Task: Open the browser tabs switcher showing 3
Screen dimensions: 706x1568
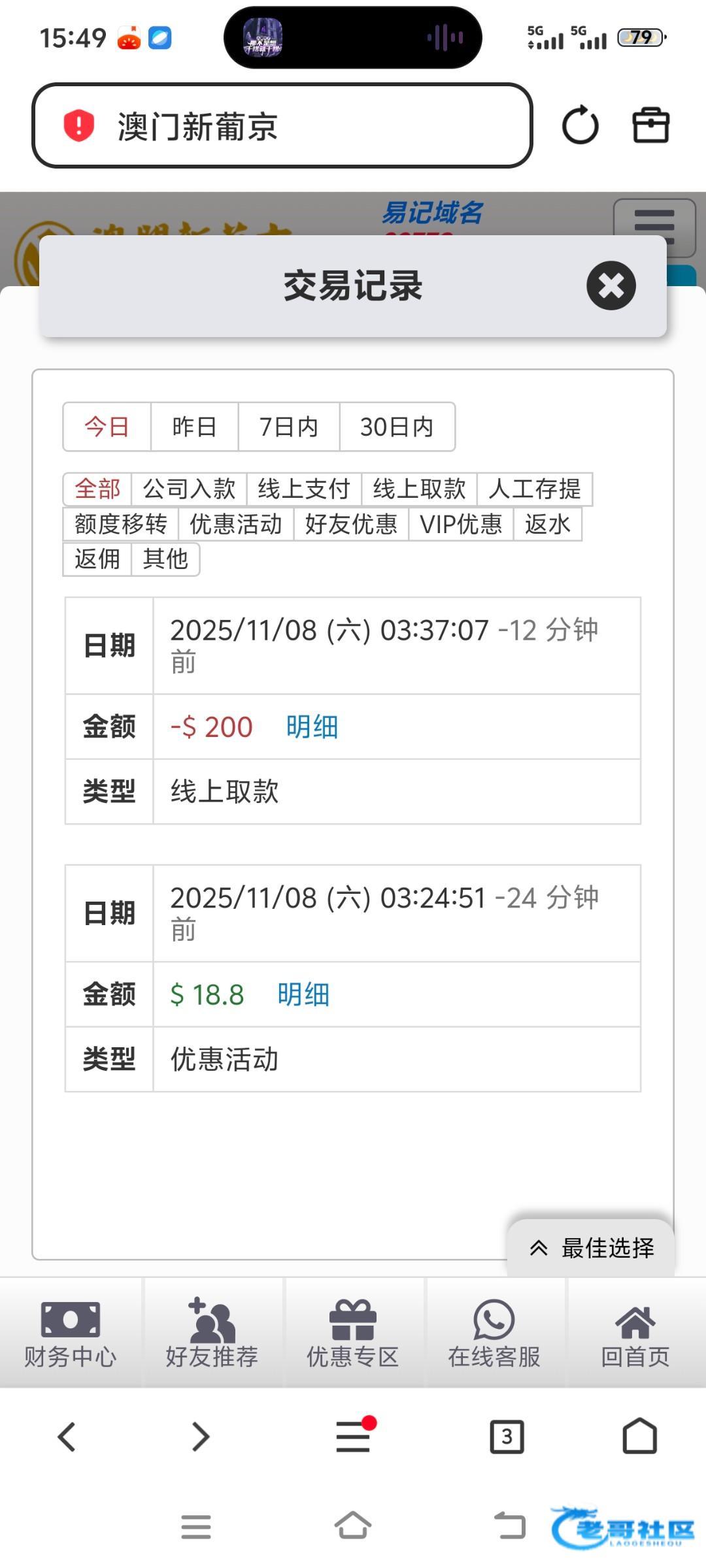Action: pyautogui.click(x=507, y=1437)
